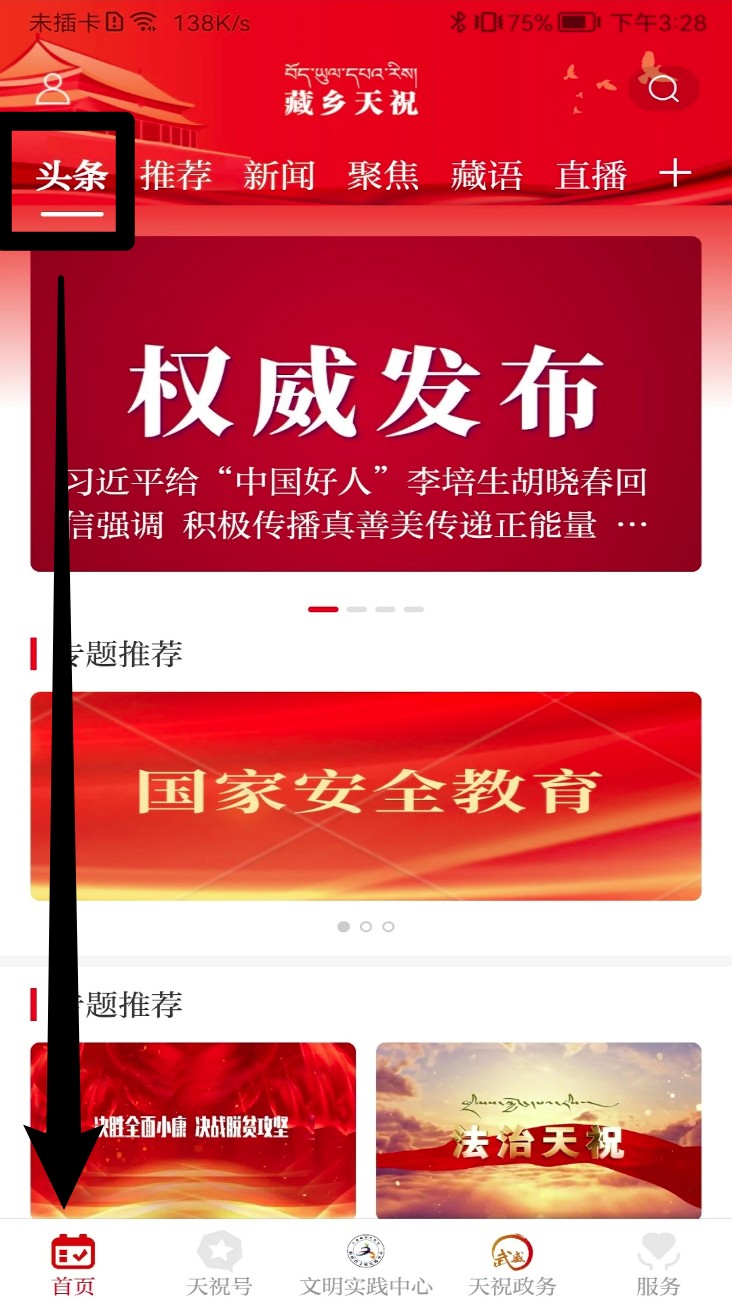
Task: Open the 服务 bottom tab
Action: click(x=658, y=1264)
